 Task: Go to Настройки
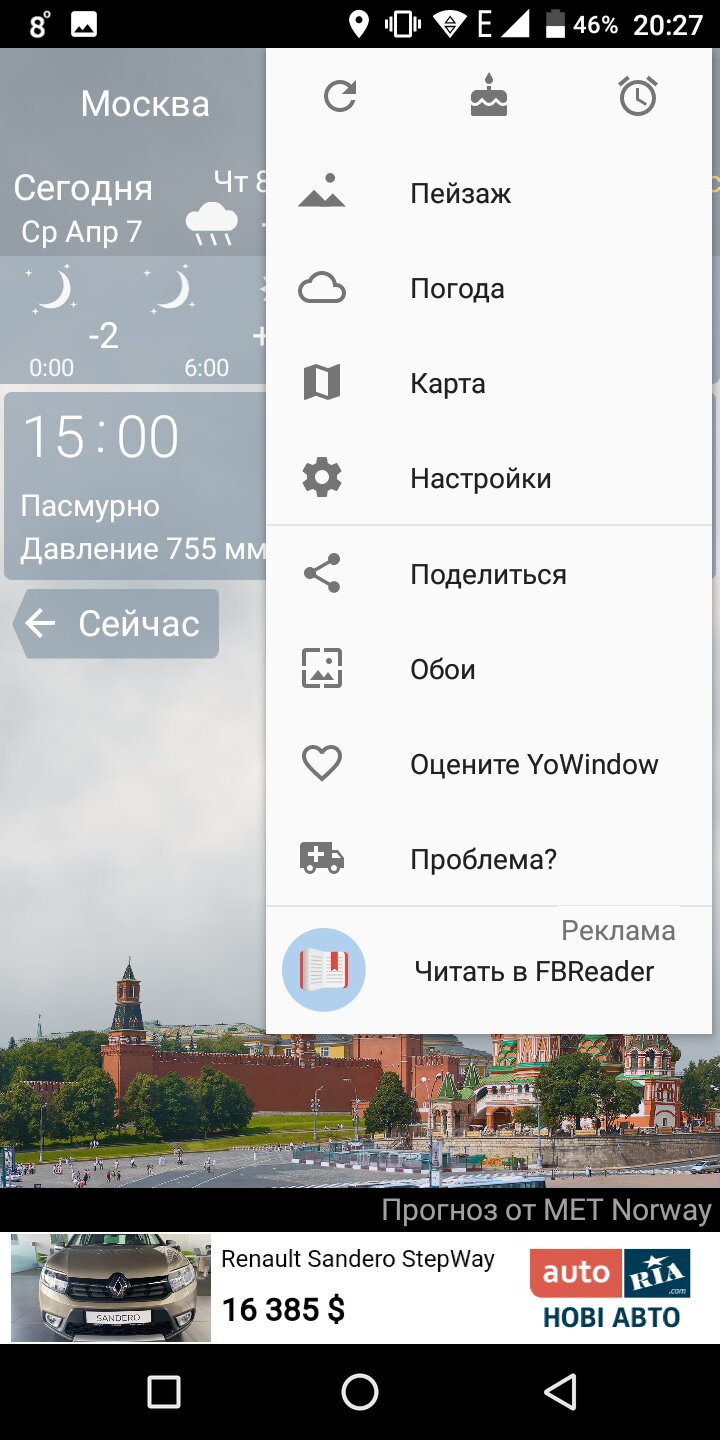489,479
